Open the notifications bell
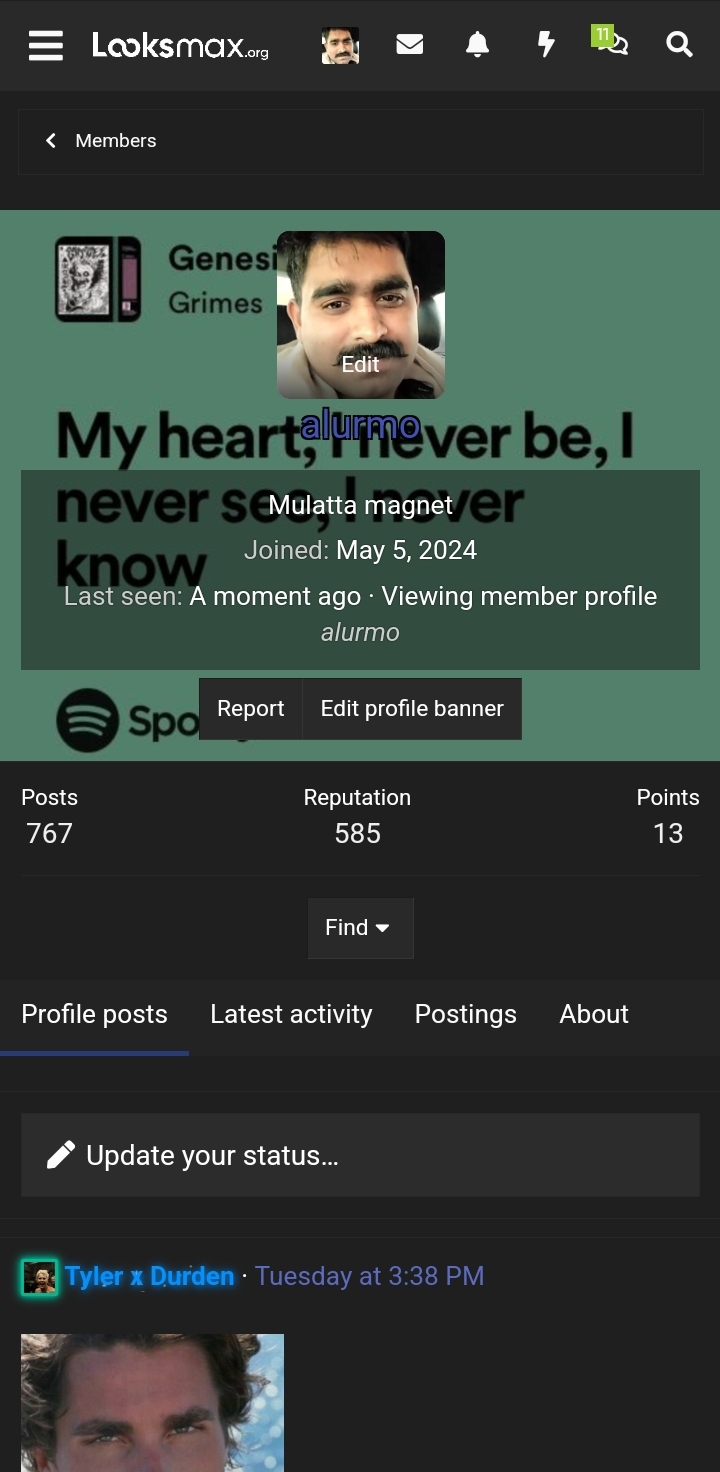The image size is (720, 1472). [x=478, y=44]
